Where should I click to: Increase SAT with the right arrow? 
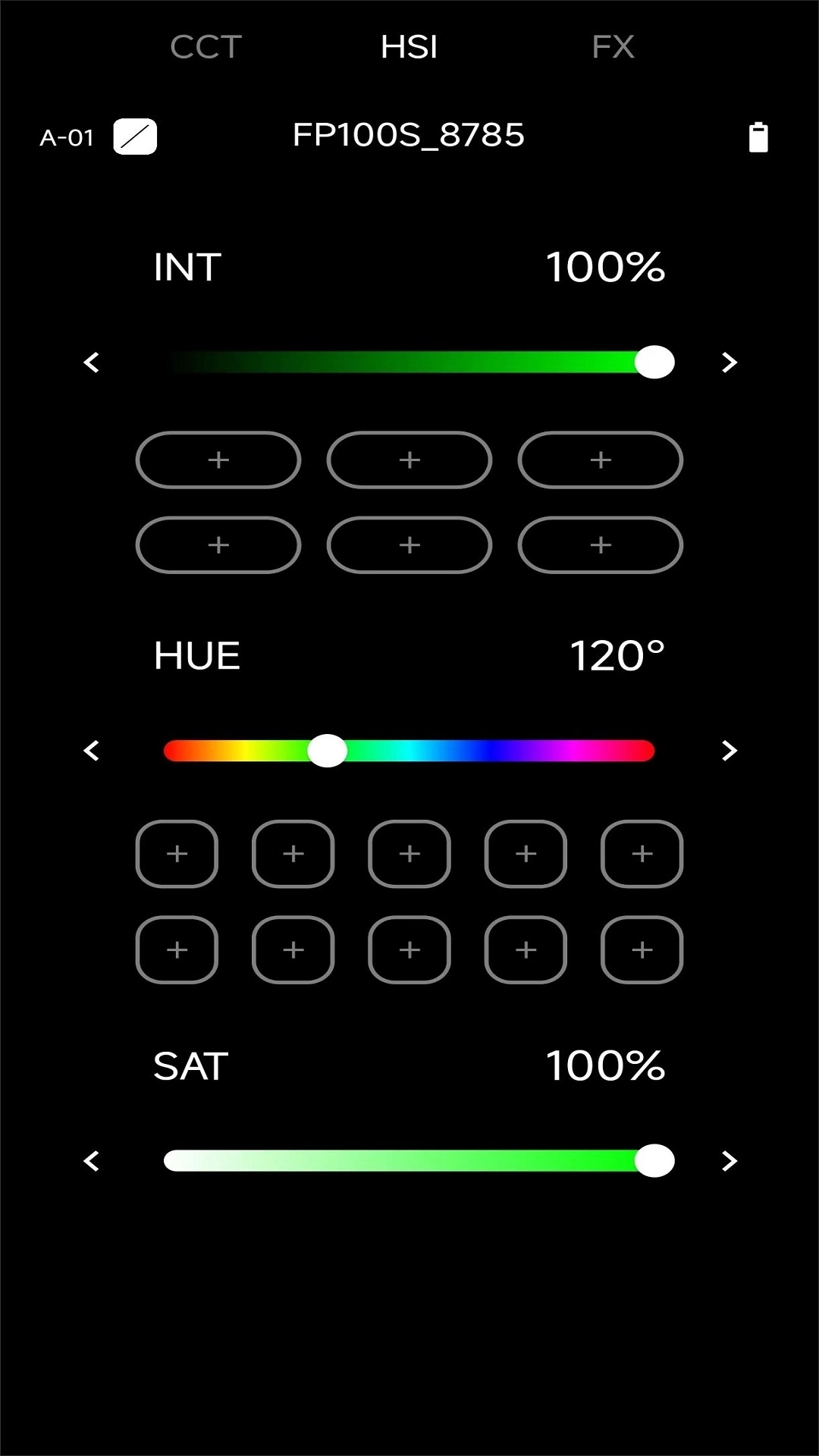click(x=729, y=1161)
